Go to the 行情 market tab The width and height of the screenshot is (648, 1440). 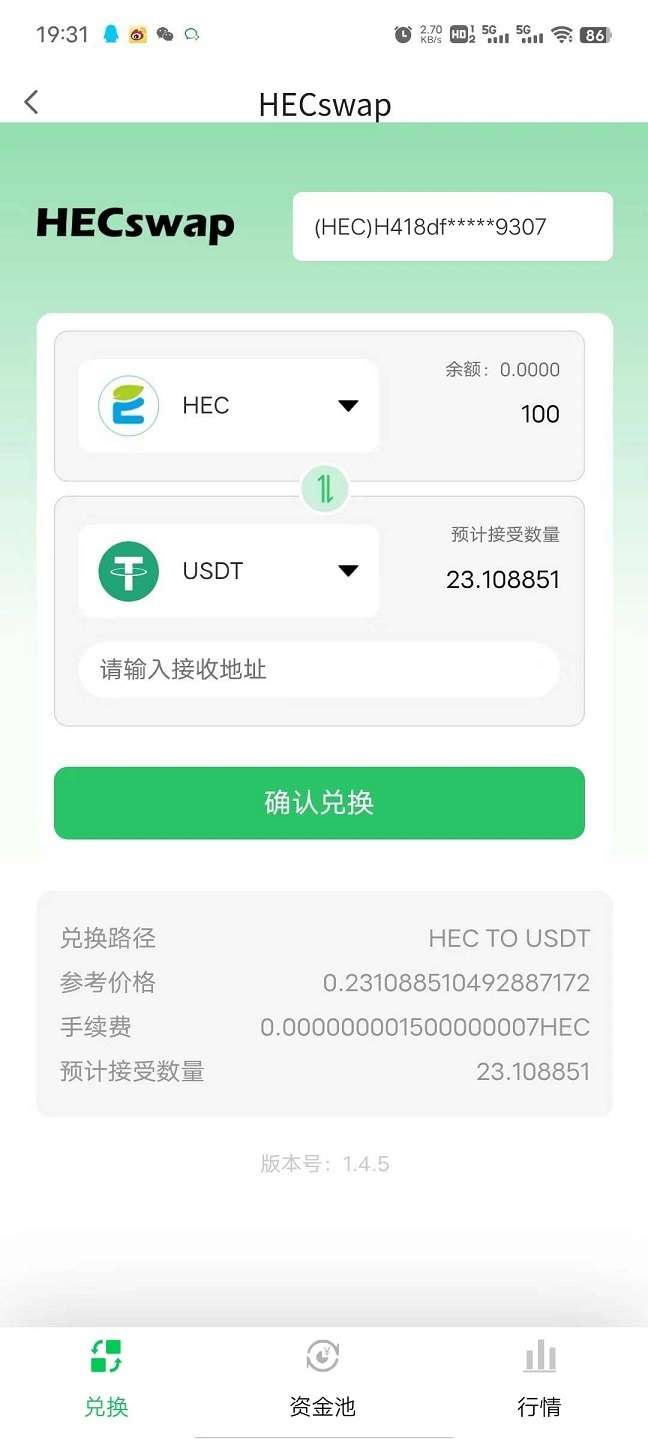(539, 1380)
